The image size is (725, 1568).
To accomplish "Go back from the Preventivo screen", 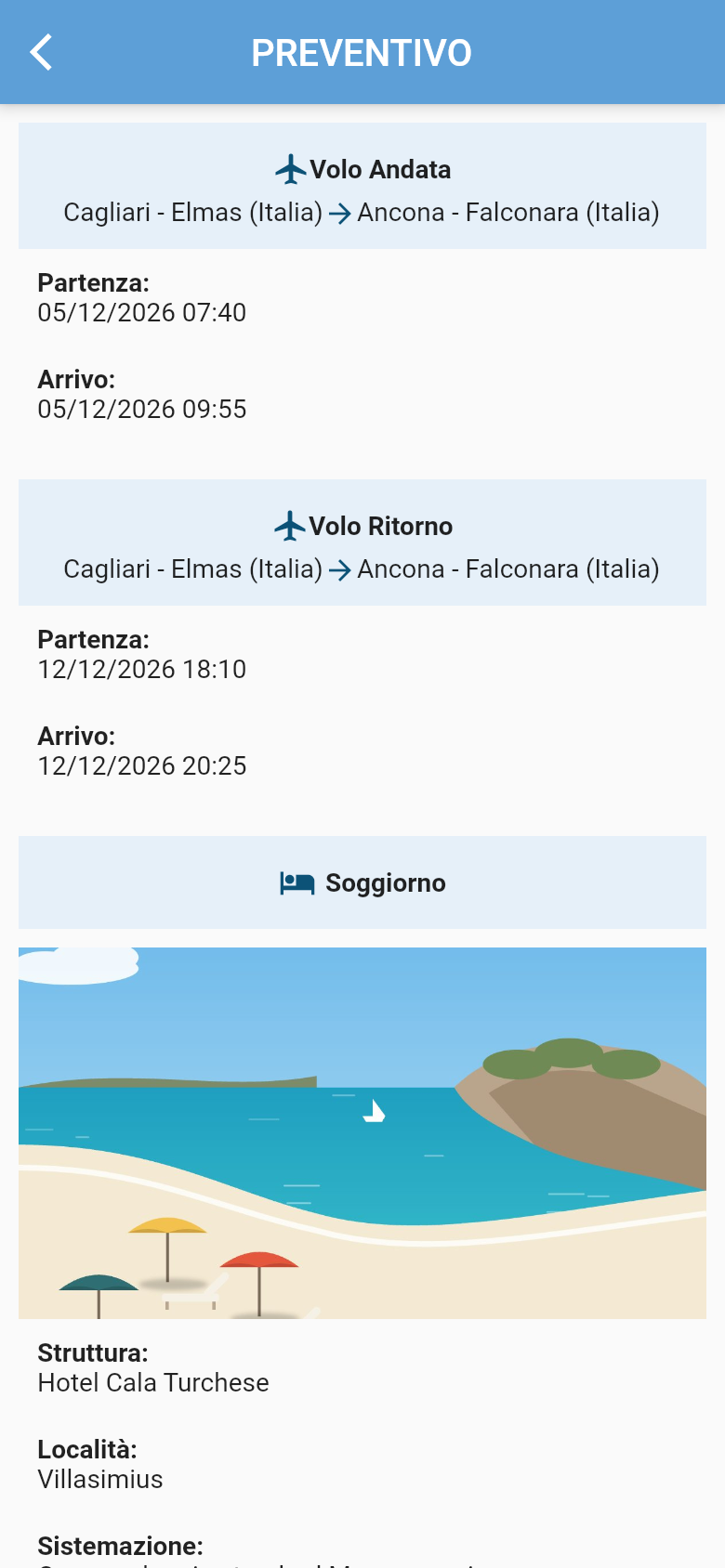I will pos(41,52).
